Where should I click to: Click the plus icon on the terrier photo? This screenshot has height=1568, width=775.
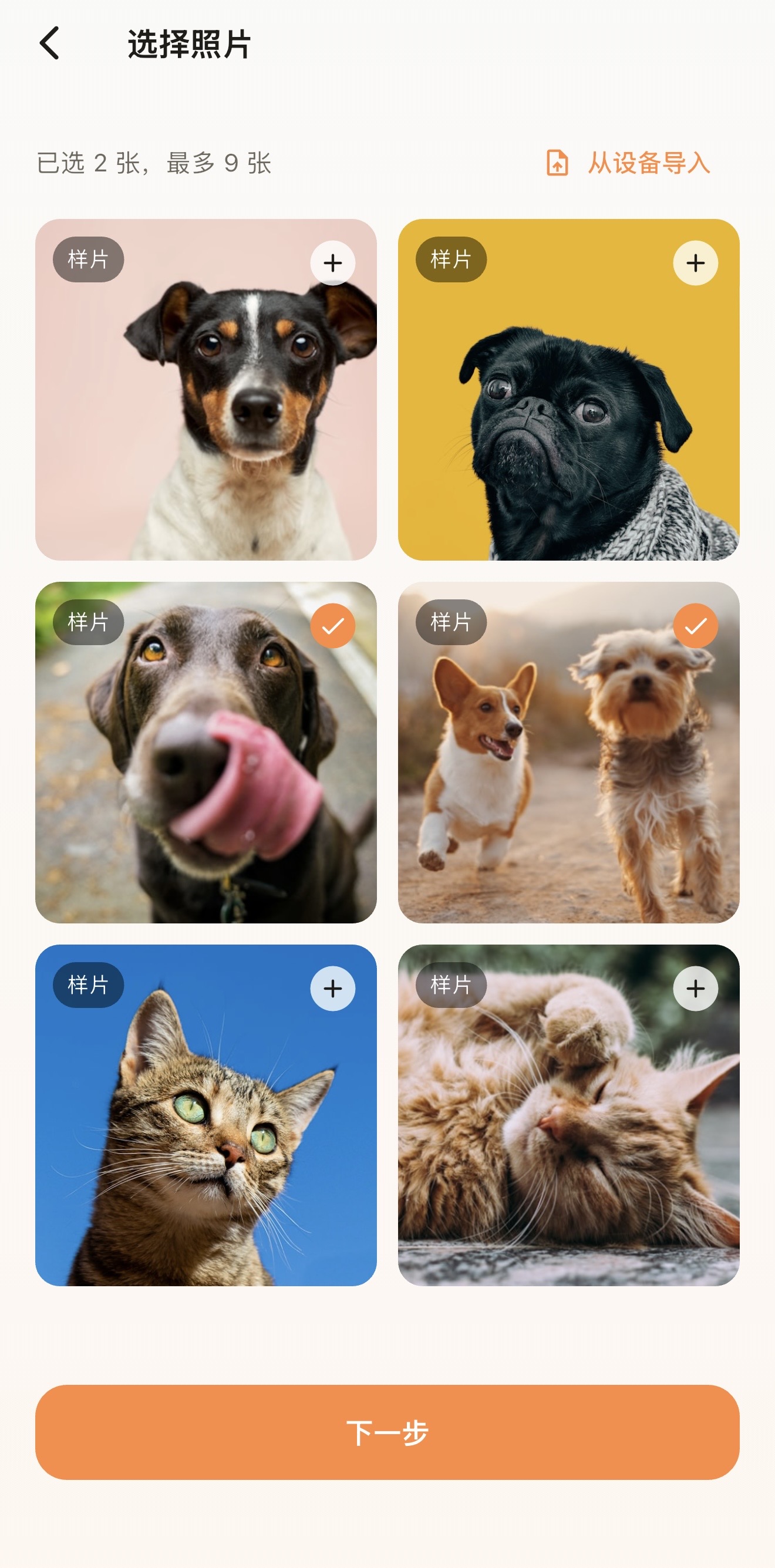pyautogui.click(x=332, y=262)
